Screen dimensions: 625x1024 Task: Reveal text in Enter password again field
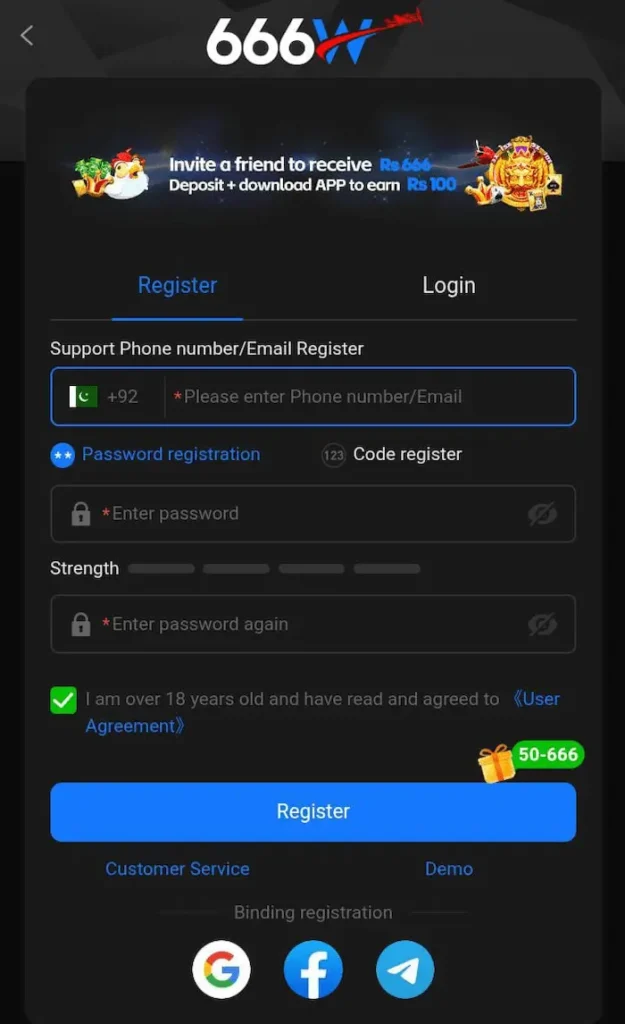(x=542, y=624)
